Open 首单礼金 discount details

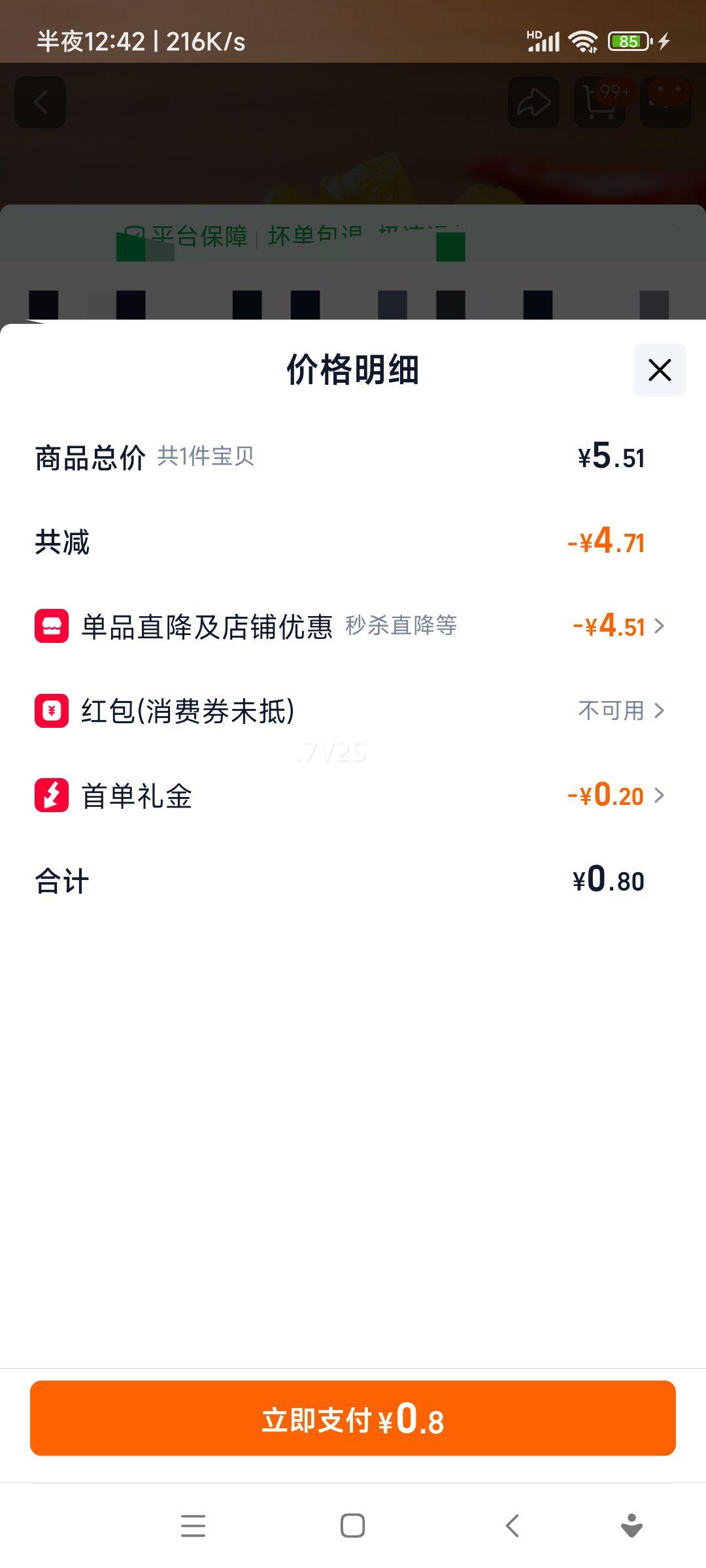click(x=616, y=795)
